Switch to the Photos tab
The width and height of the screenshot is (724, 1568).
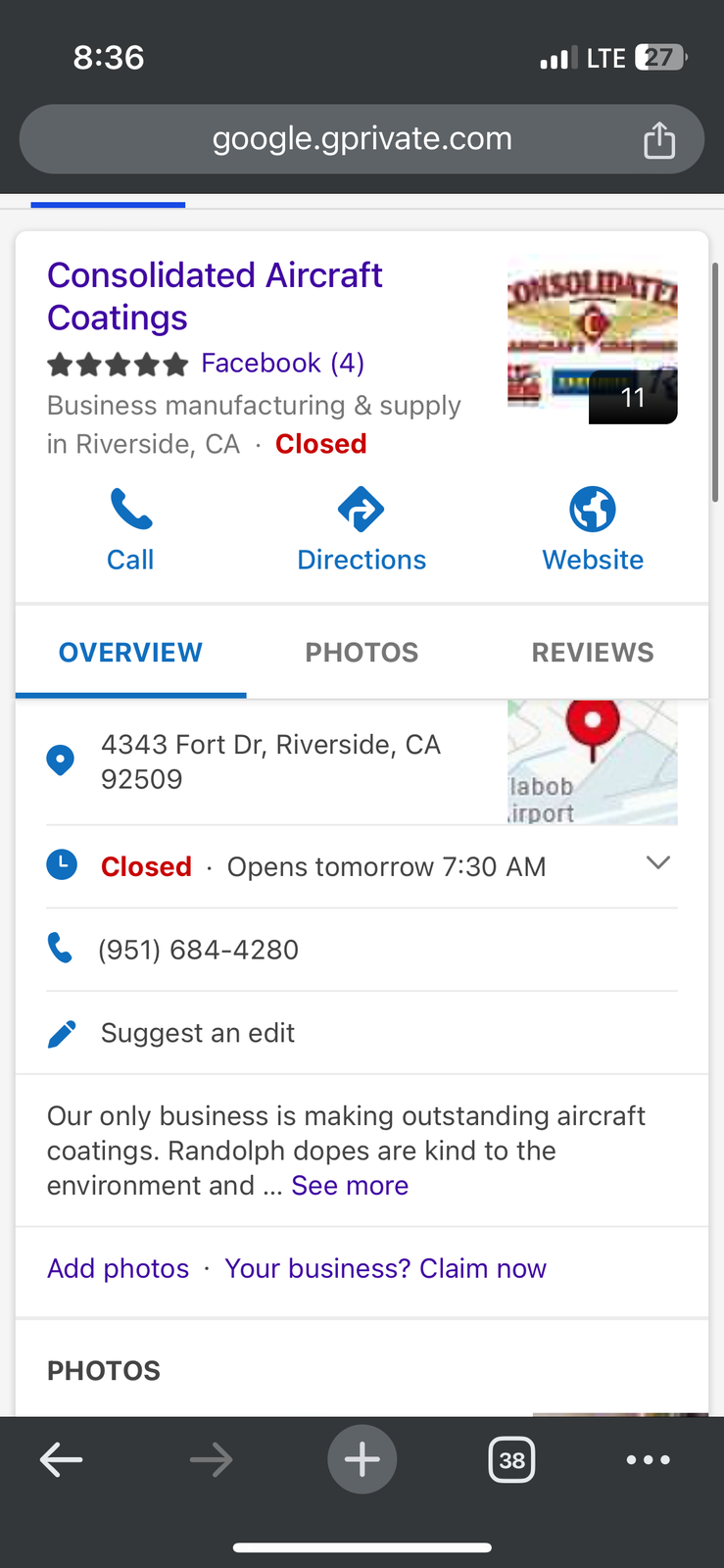tap(362, 653)
